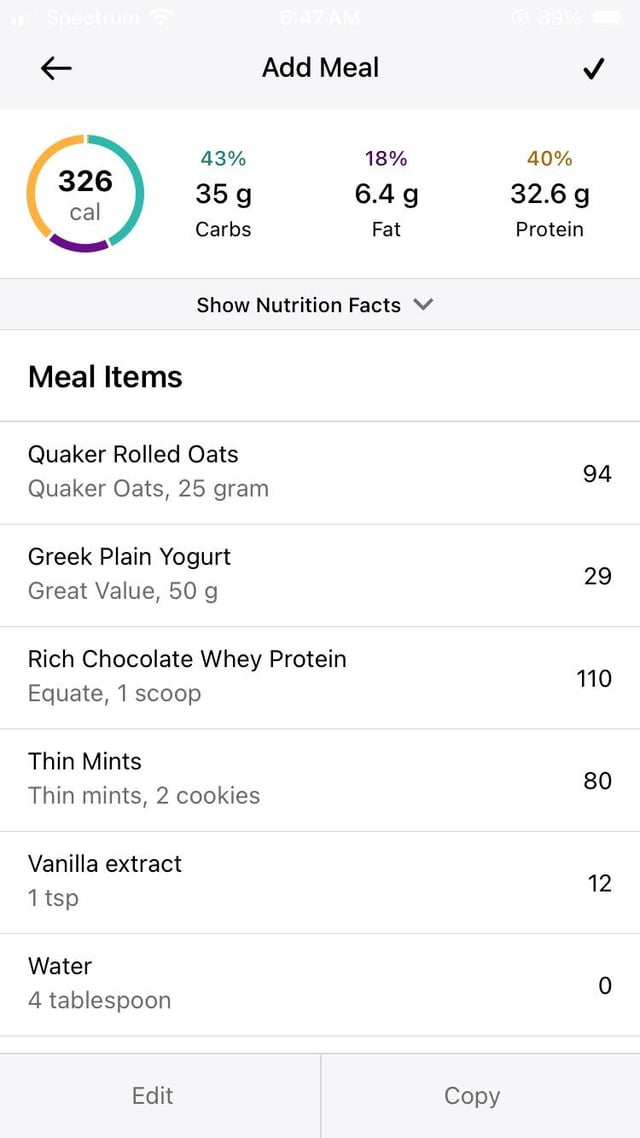Copy this meal
Screen dimensions: 640x1138
tap(480, 1096)
